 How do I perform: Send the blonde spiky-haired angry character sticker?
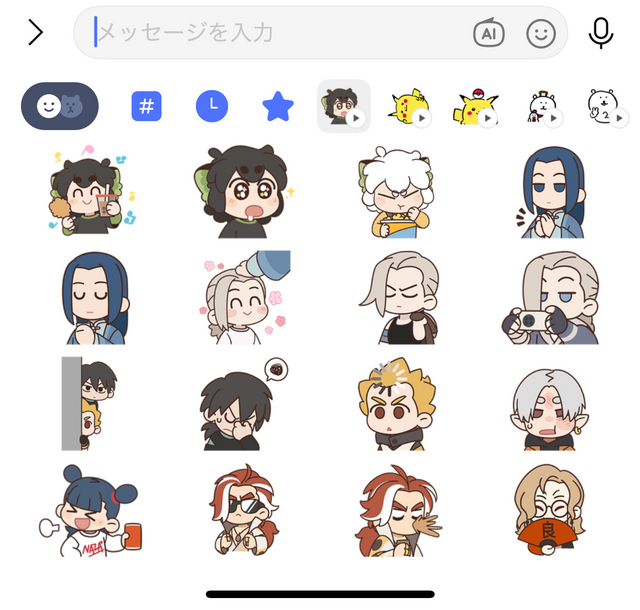(396, 402)
